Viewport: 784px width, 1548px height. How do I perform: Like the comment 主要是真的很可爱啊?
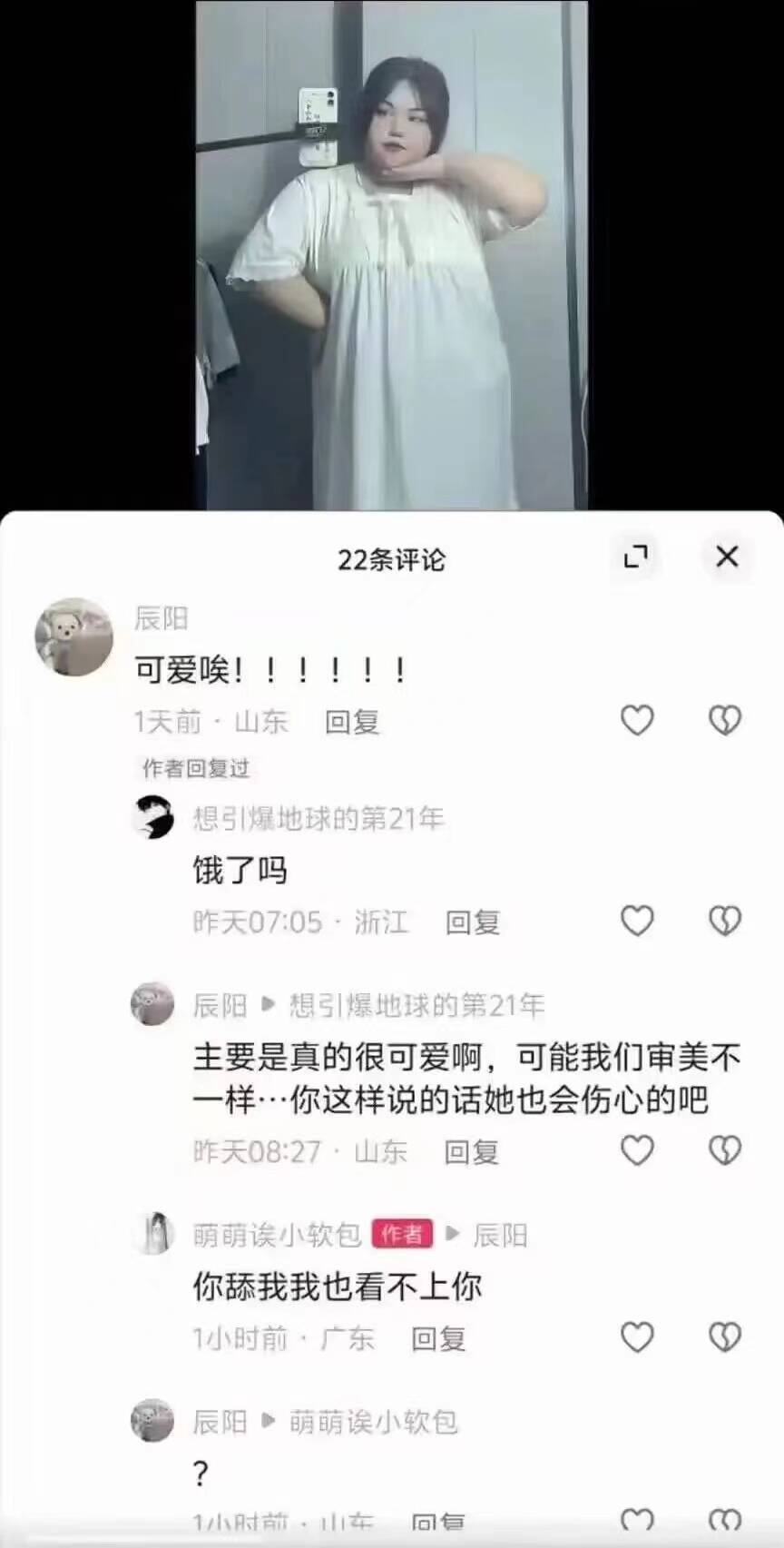637,1150
